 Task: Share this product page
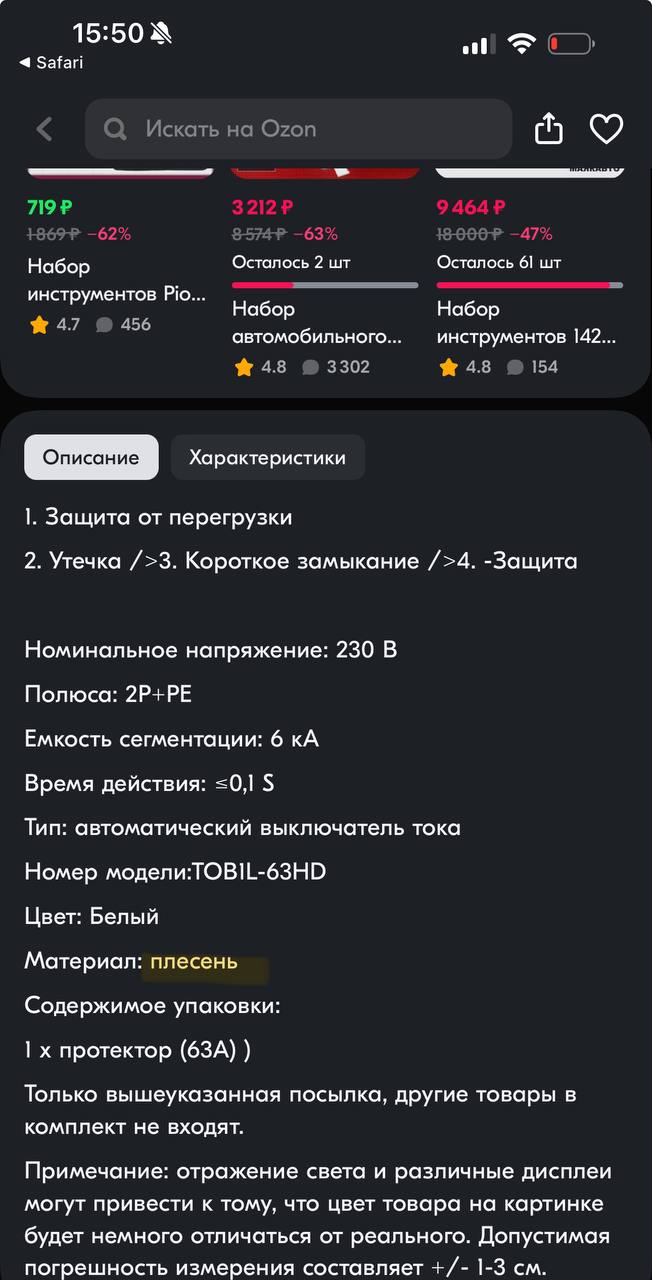pyautogui.click(x=549, y=128)
